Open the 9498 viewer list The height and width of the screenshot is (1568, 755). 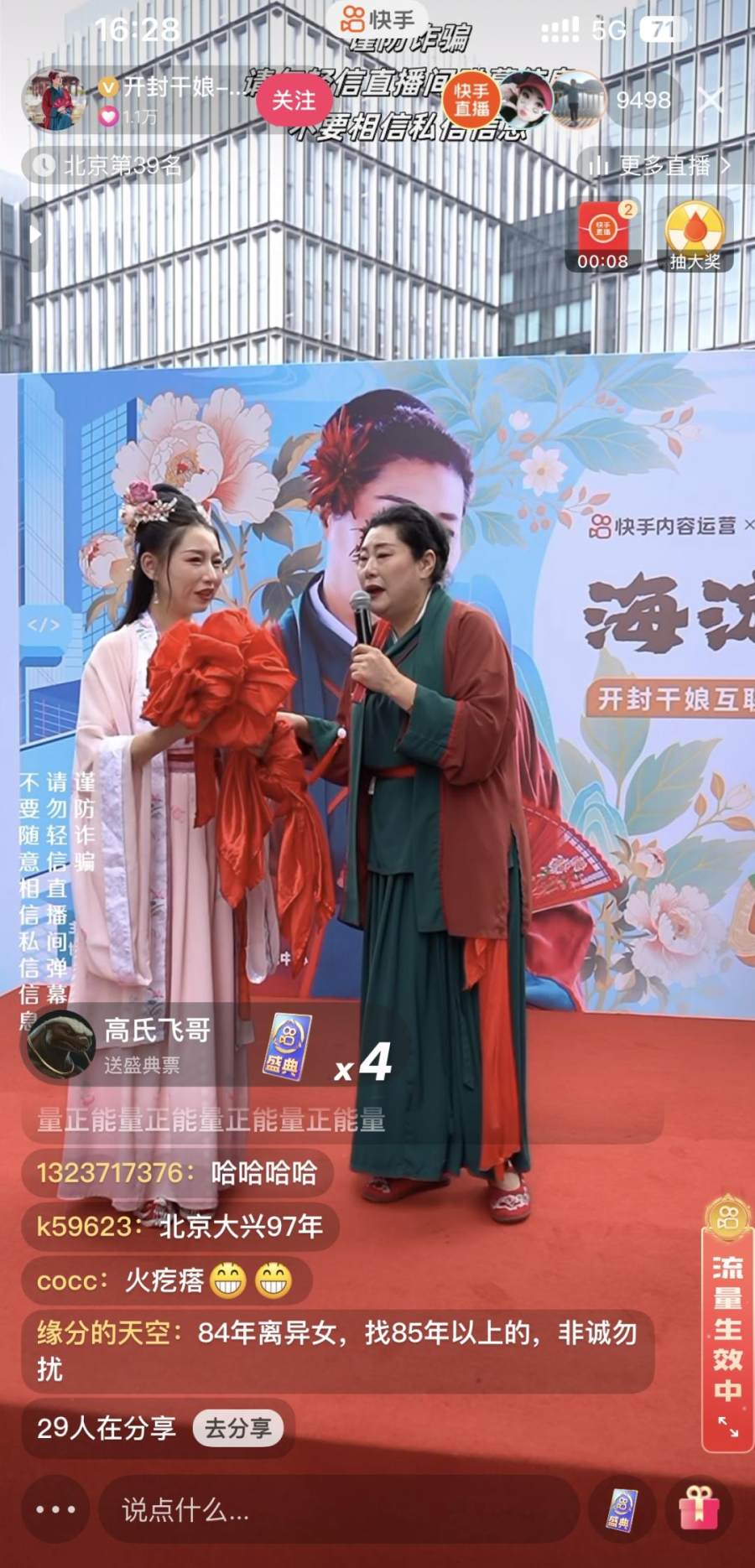(x=643, y=101)
